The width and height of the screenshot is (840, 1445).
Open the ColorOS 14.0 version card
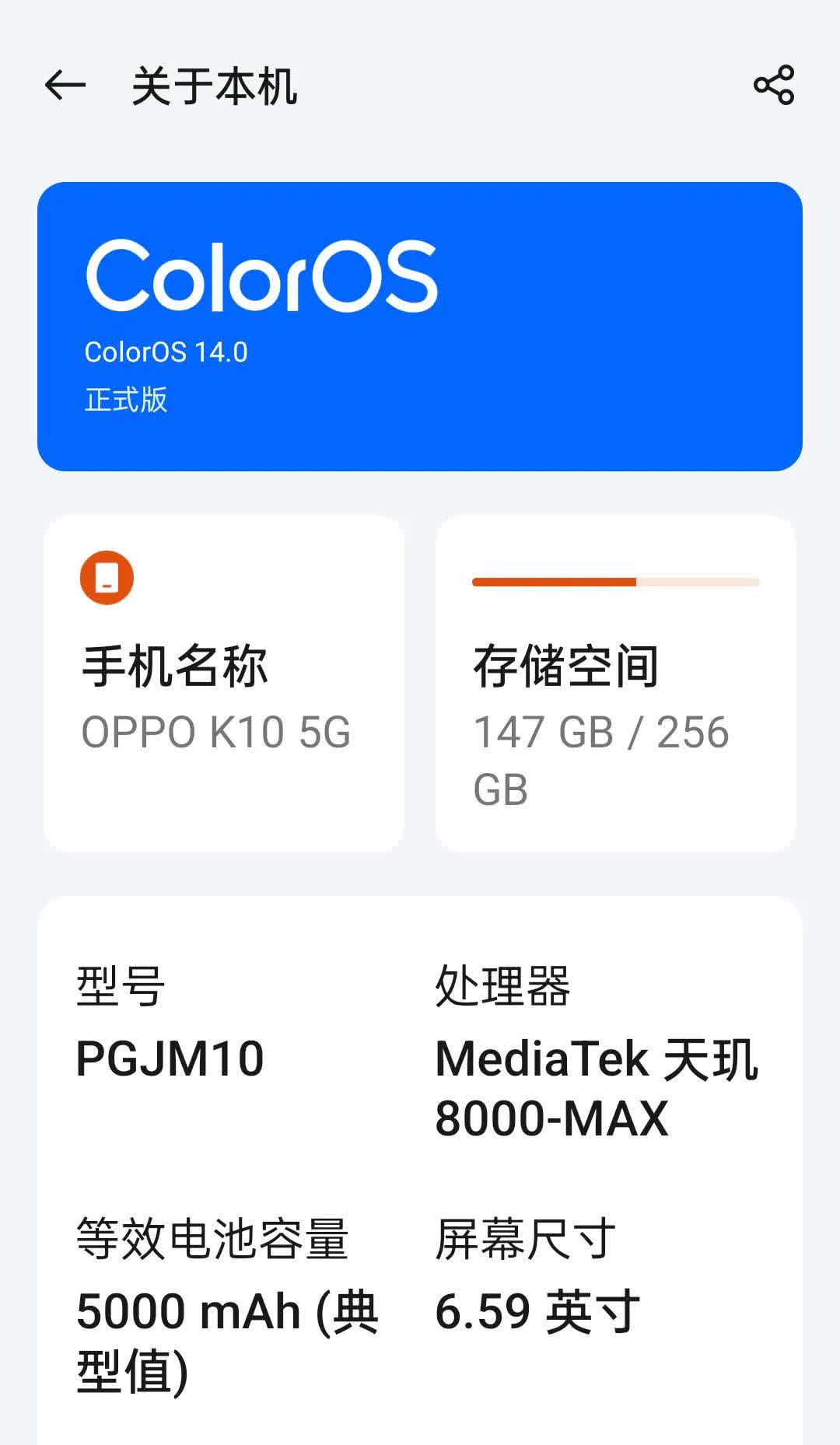(x=420, y=327)
